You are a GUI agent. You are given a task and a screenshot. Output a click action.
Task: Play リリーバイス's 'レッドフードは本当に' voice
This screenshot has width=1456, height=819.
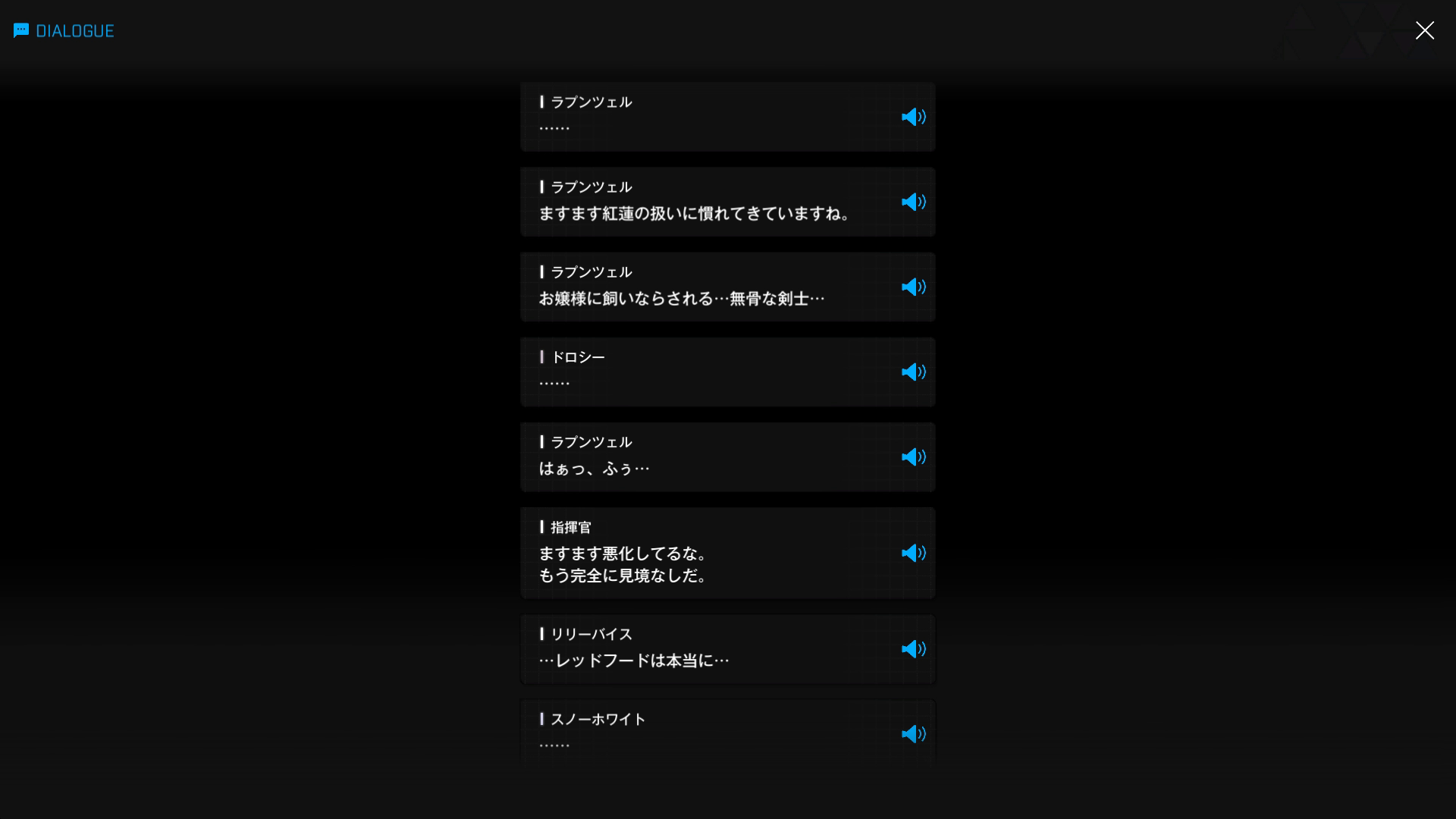(x=913, y=649)
